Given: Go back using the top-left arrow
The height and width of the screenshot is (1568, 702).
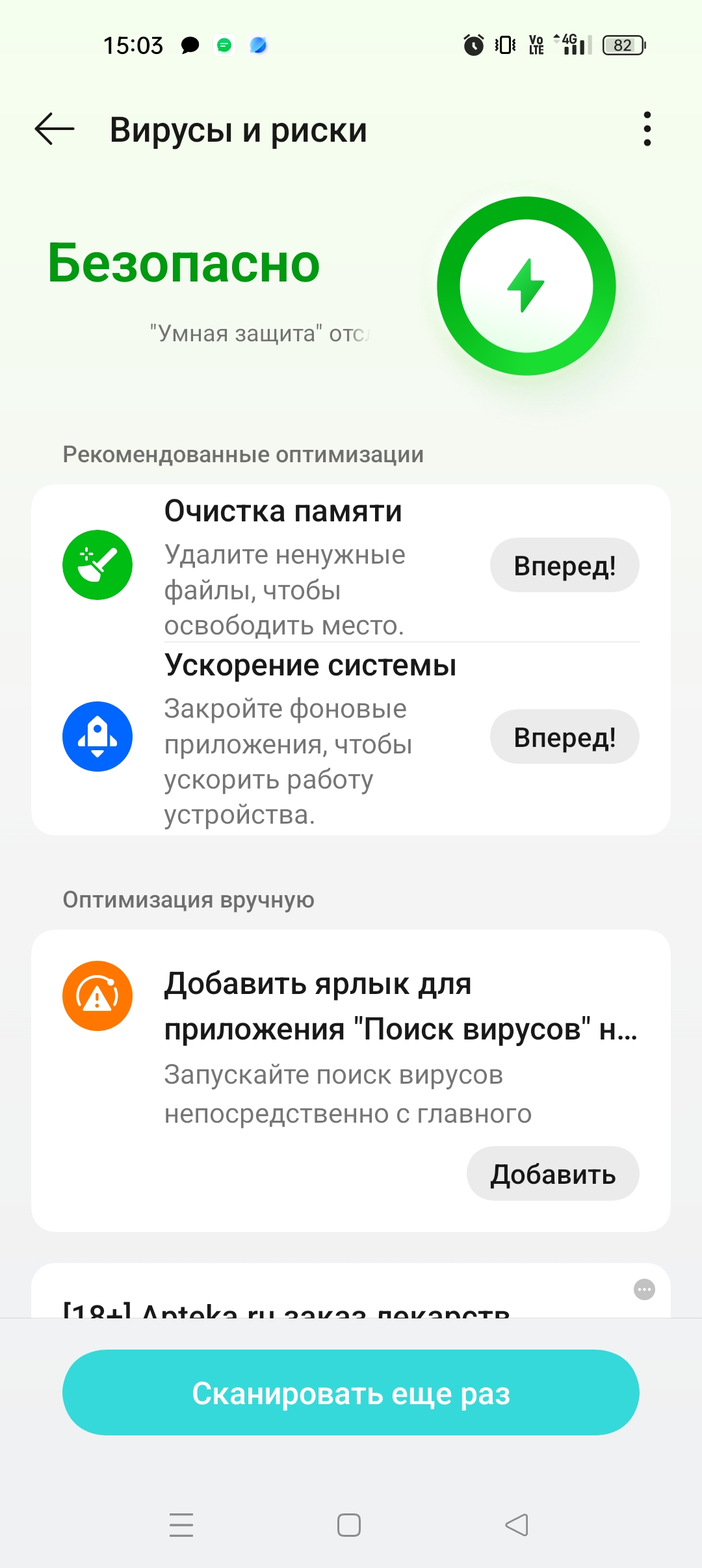Looking at the screenshot, I should tap(55, 129).
